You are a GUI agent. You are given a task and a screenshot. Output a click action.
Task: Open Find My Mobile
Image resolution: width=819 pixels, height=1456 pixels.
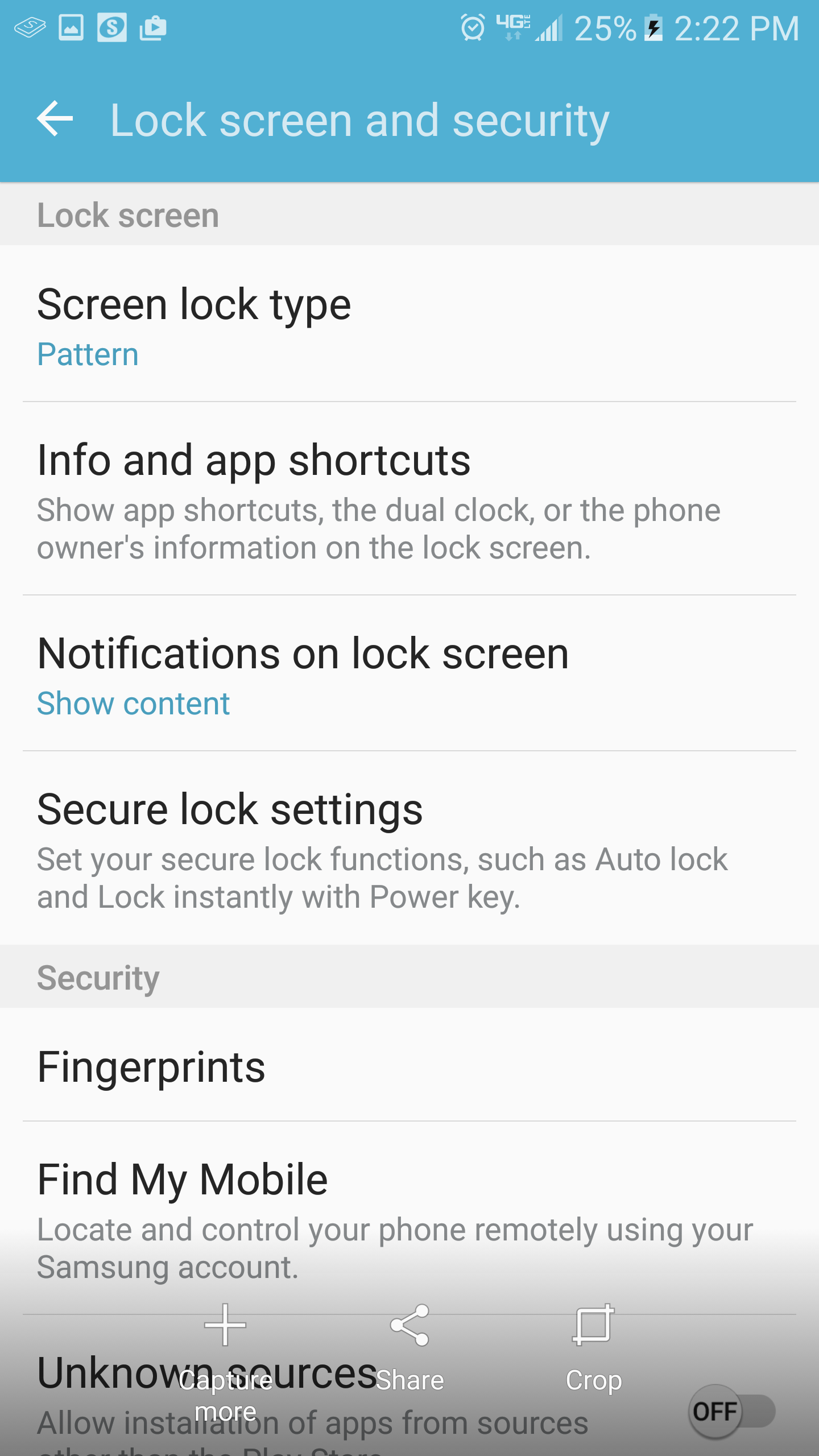pos(409,1218)
